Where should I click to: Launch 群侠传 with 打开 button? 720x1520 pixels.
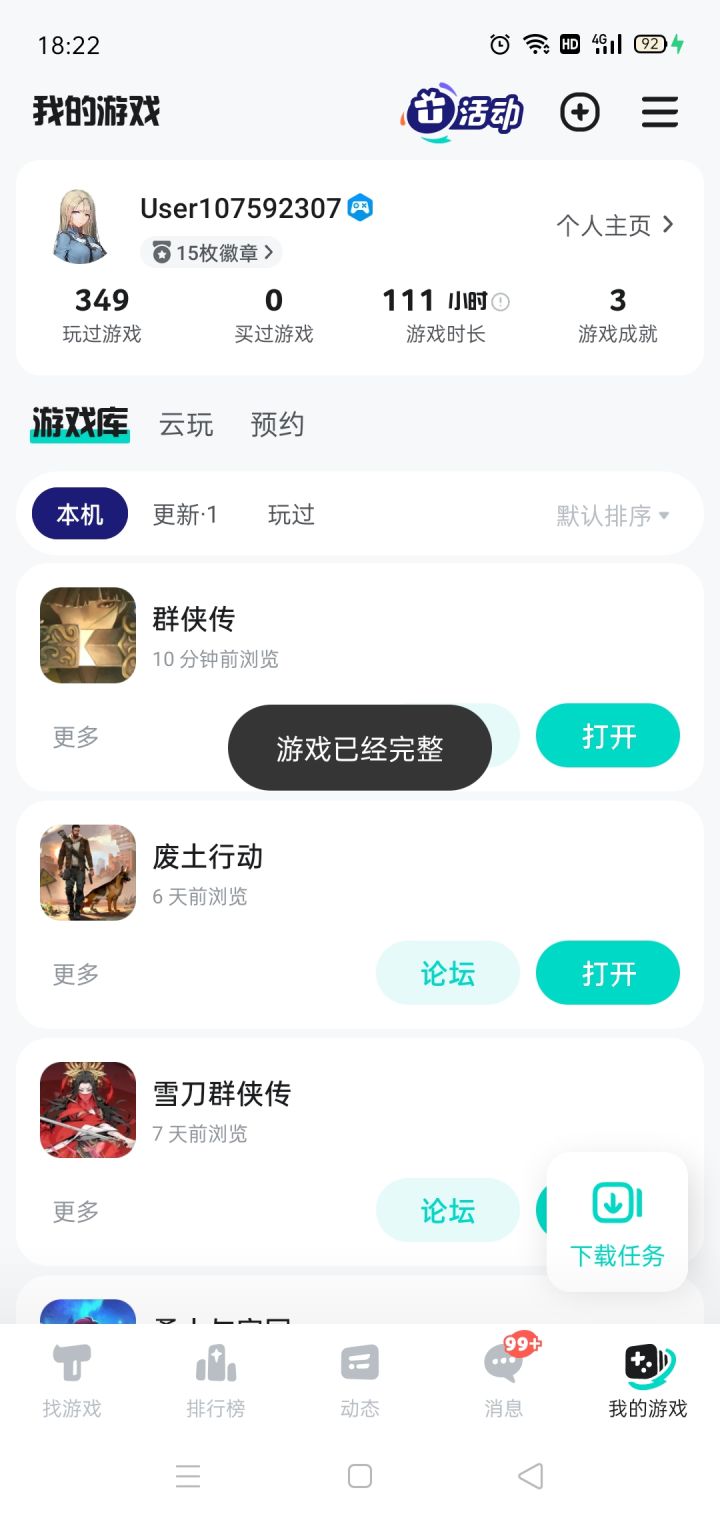point(608,737)
